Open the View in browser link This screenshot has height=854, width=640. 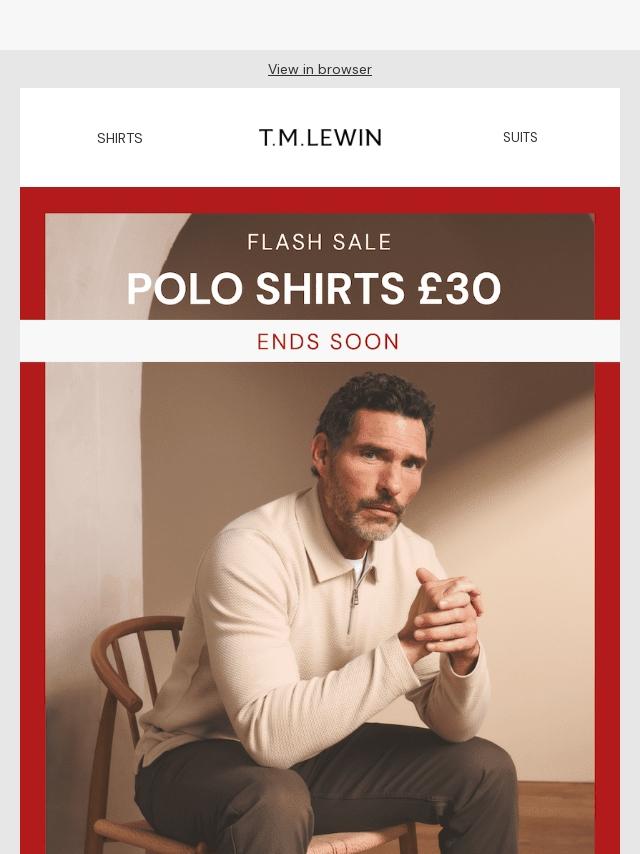[320, 69]
